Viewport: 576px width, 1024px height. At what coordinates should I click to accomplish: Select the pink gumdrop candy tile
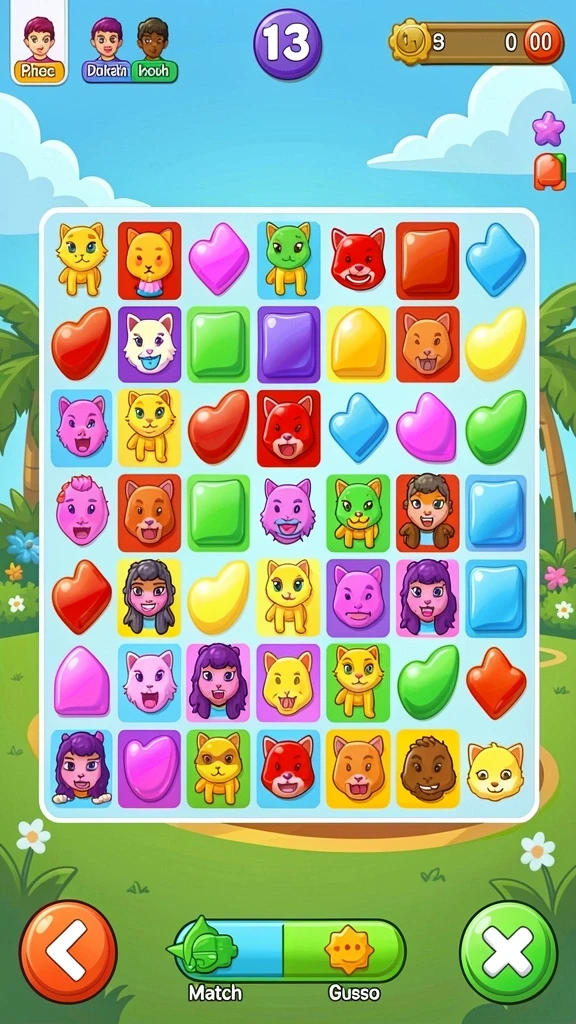pos(81,682)
